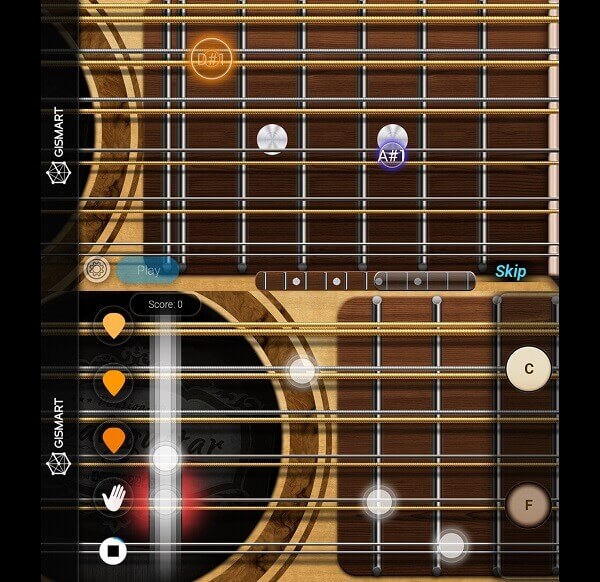The image size is (600, 582).
Task: Stop playback with the square button
Action: (x=113, y=550)
